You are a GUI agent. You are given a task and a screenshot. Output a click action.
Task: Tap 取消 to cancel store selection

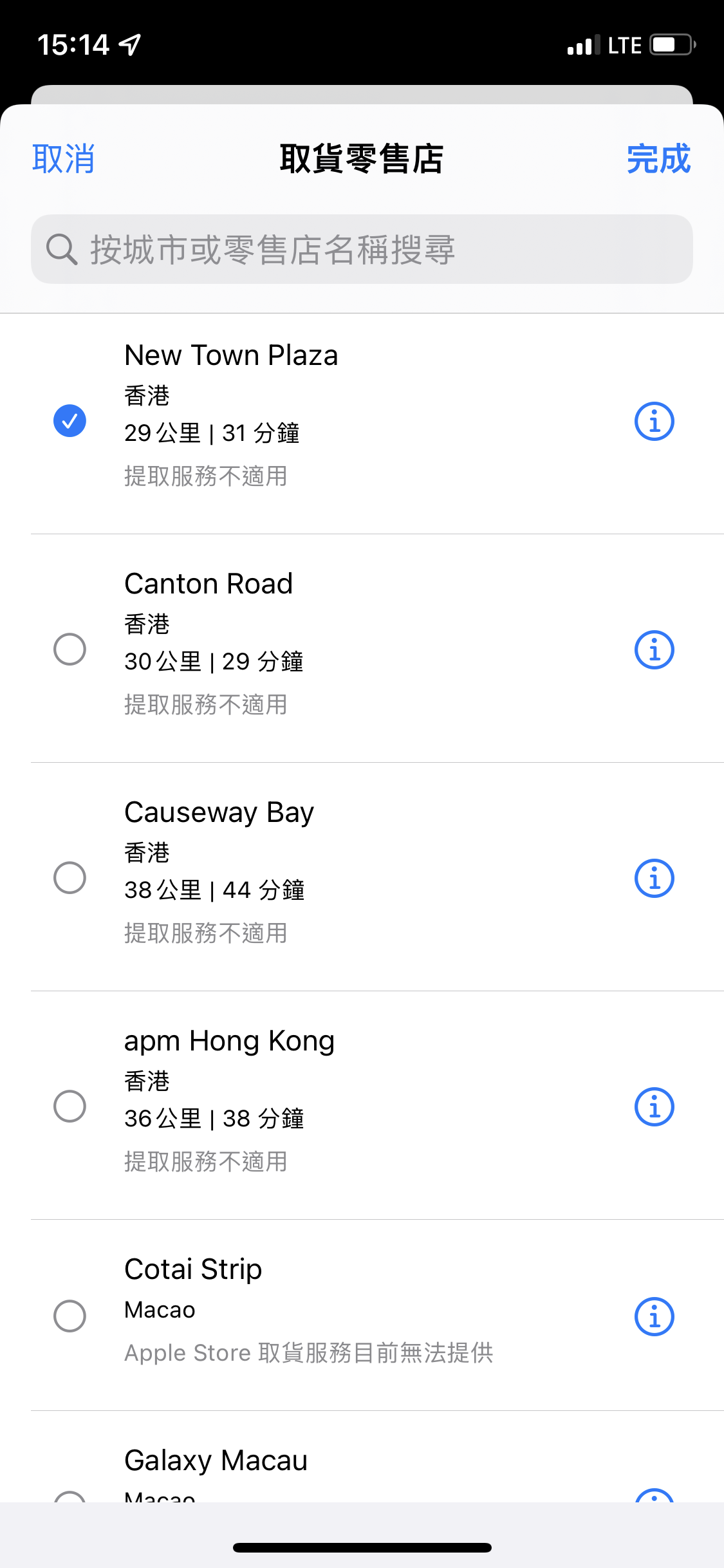63,159
